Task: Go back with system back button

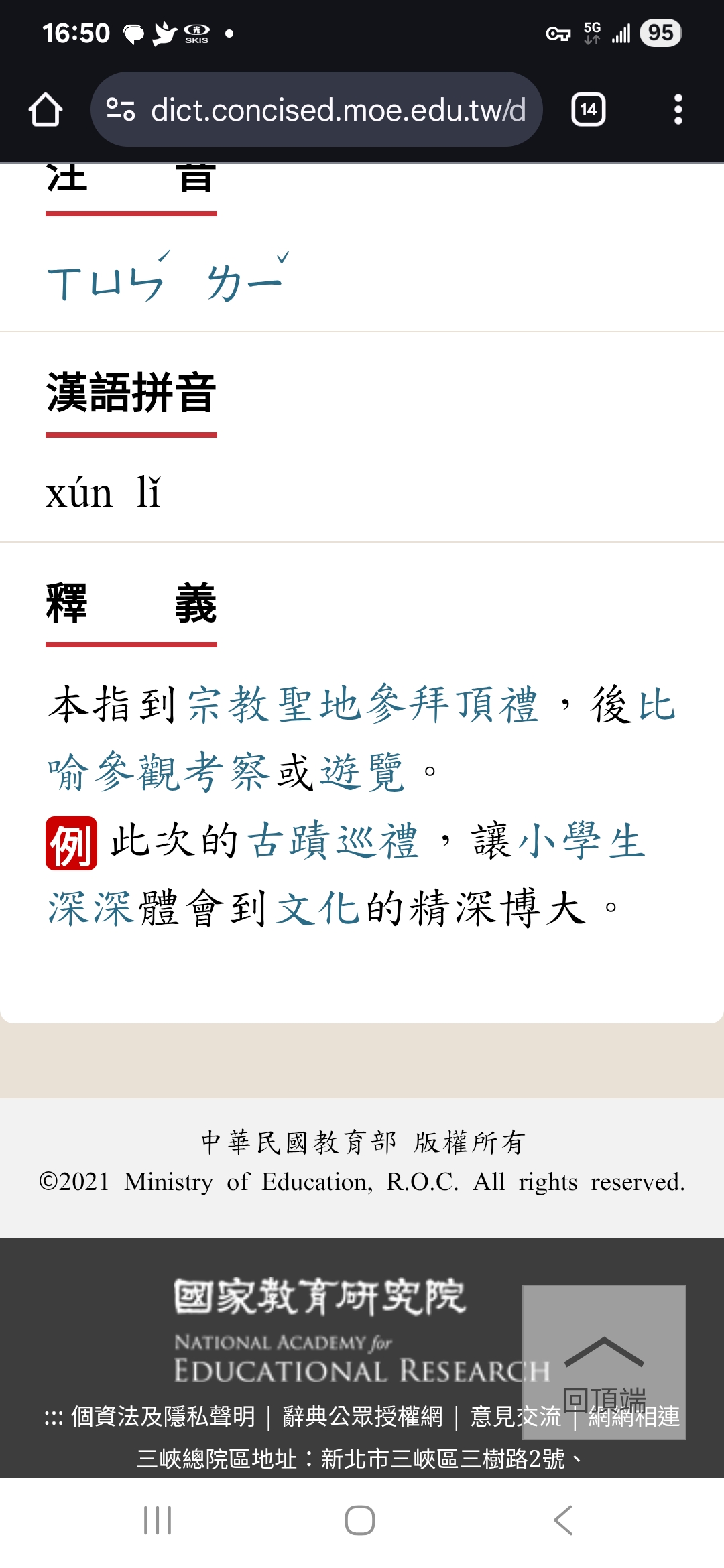Action: (x=564, y=1520)
